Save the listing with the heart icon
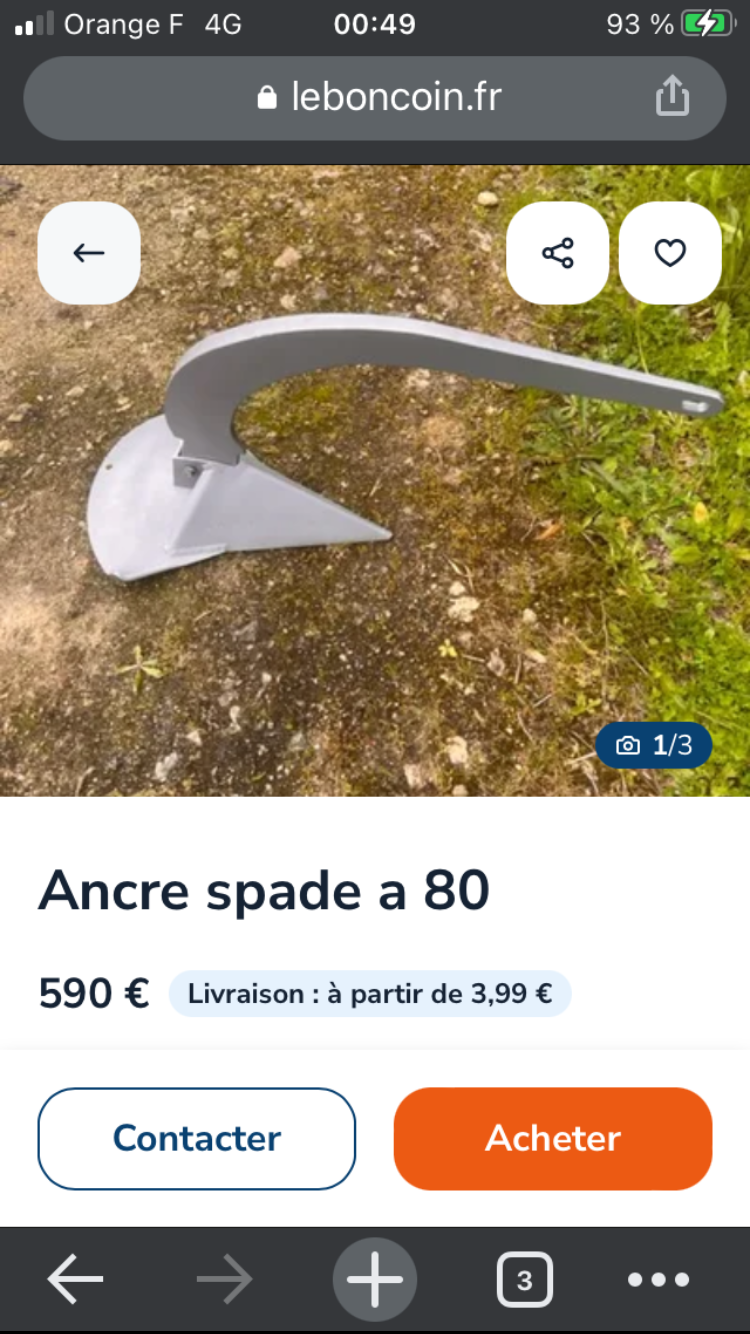 [x=670, y=253]
